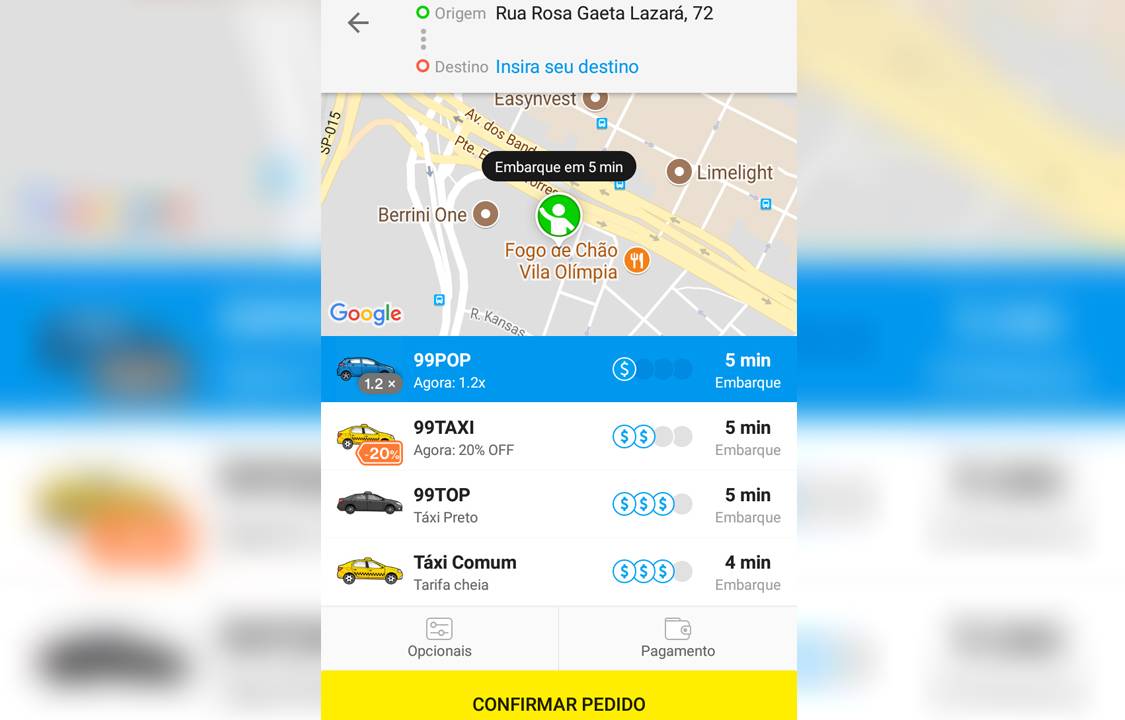Image resolution: width=1125 pixels, height=720 pixels.
Task: Pick the Táxi Comum Tarifa cheia option
Action: [x=558, y=572]
